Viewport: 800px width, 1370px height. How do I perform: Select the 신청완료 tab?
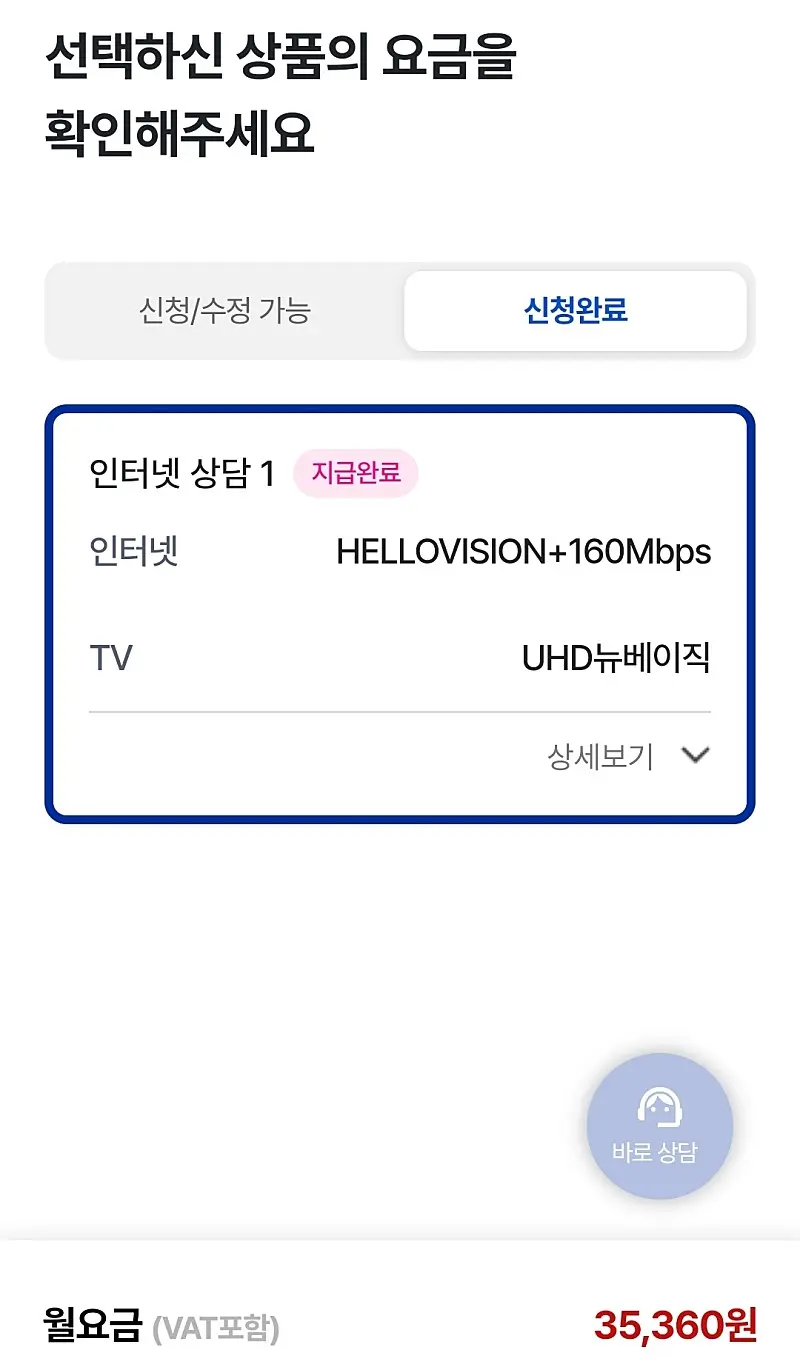coord(575,311)
